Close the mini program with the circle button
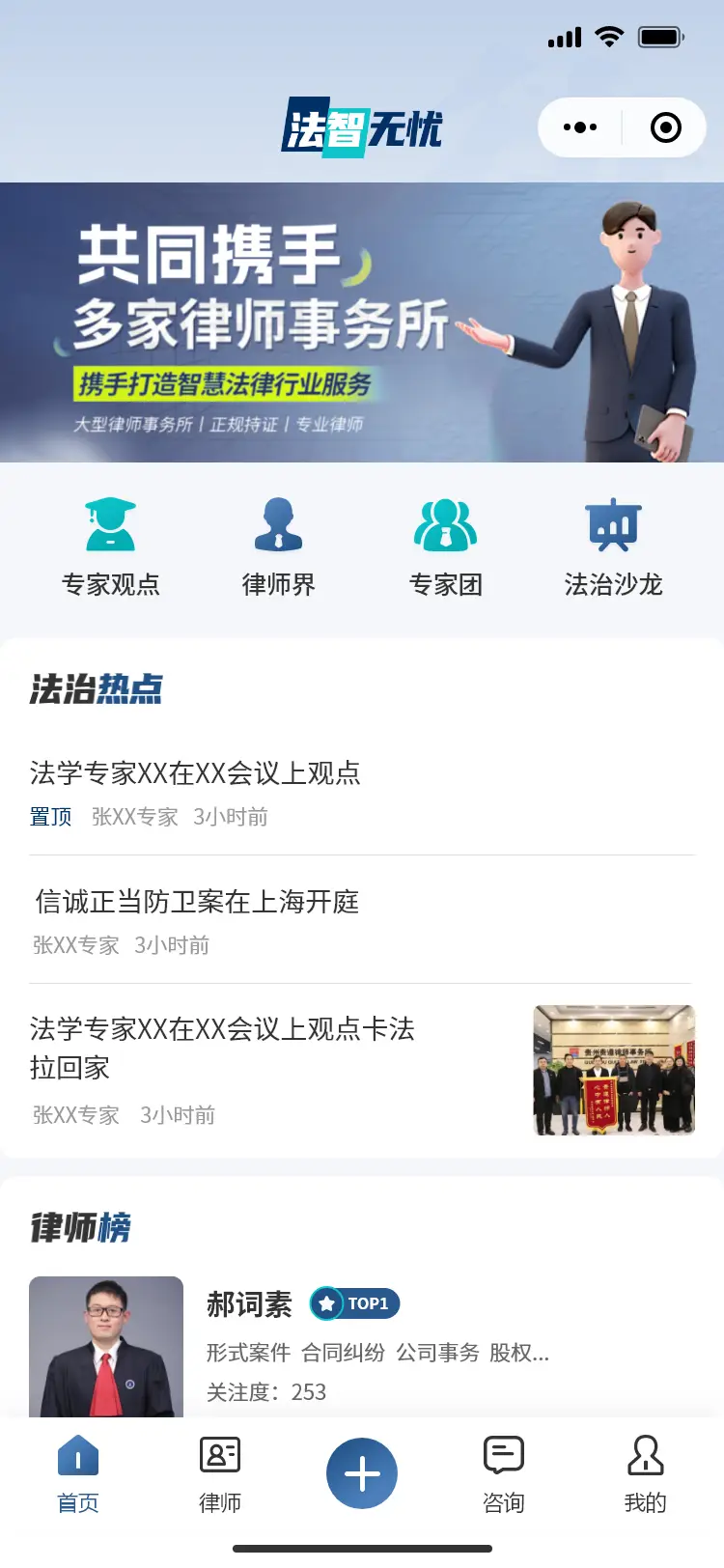Image resolution: width=724 pixels, height=1568 pixels. [x=665, y=127]
